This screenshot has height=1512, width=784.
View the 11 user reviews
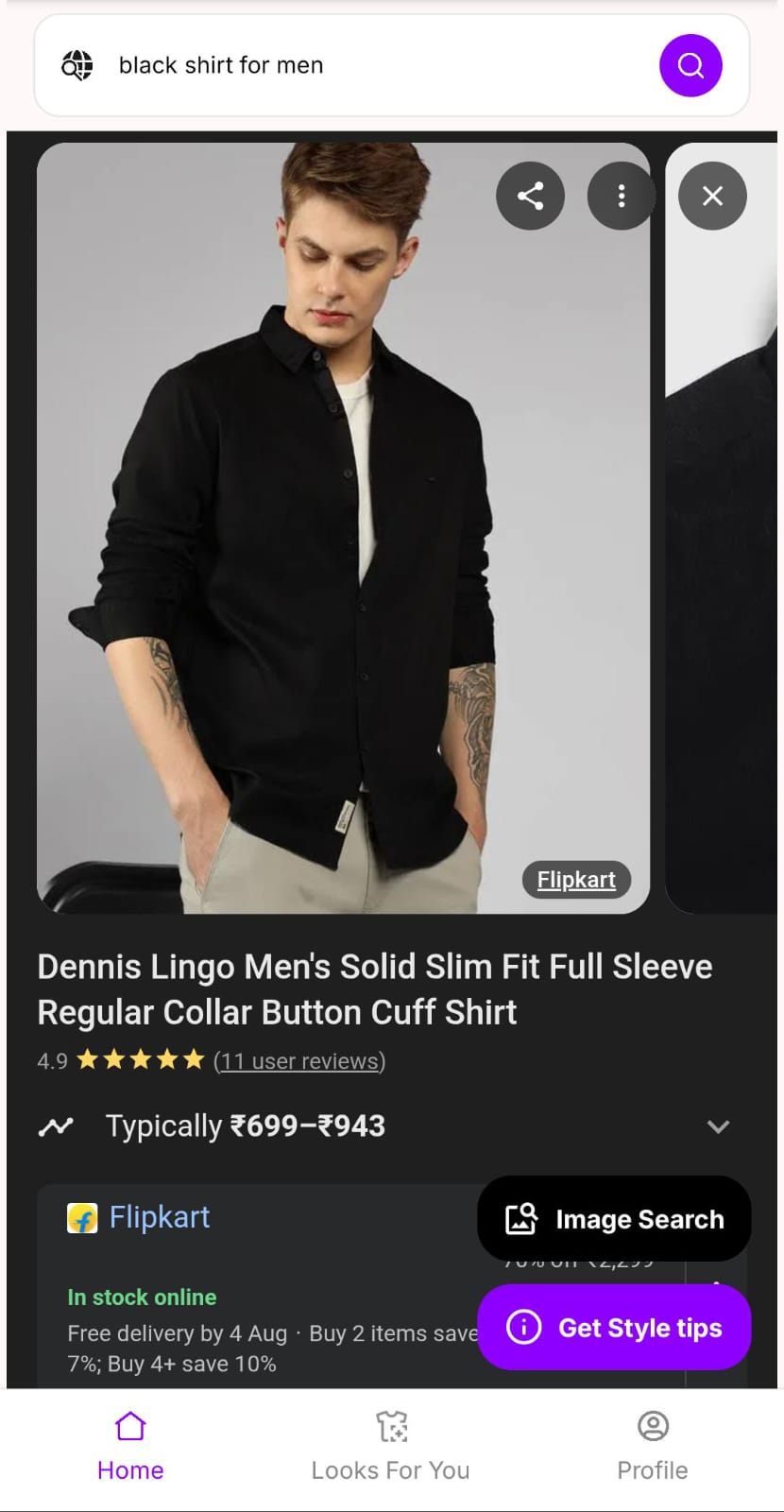pyautogui.click(x=299, y=1060)
